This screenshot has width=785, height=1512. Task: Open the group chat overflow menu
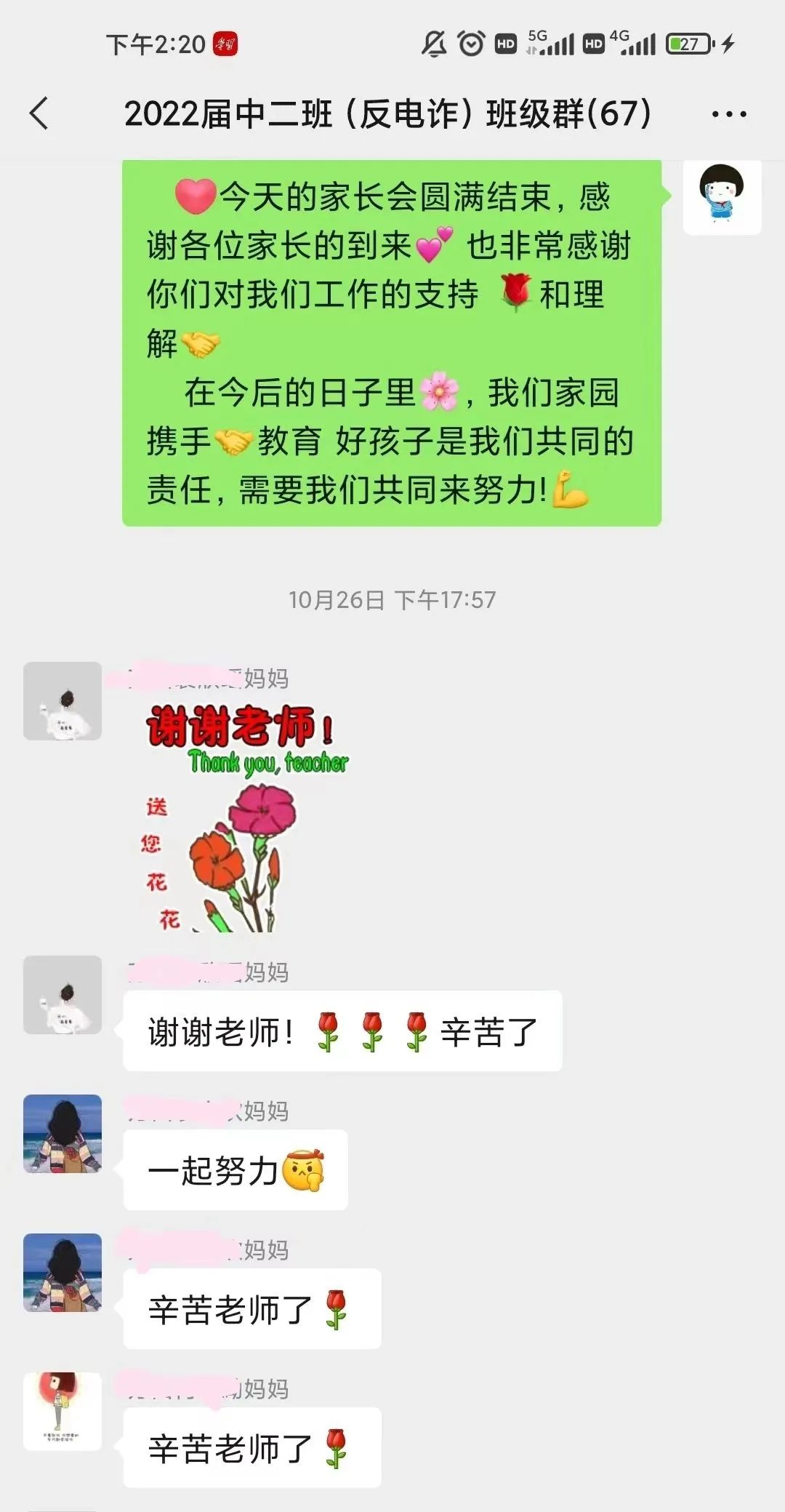(x=728, y=114)
